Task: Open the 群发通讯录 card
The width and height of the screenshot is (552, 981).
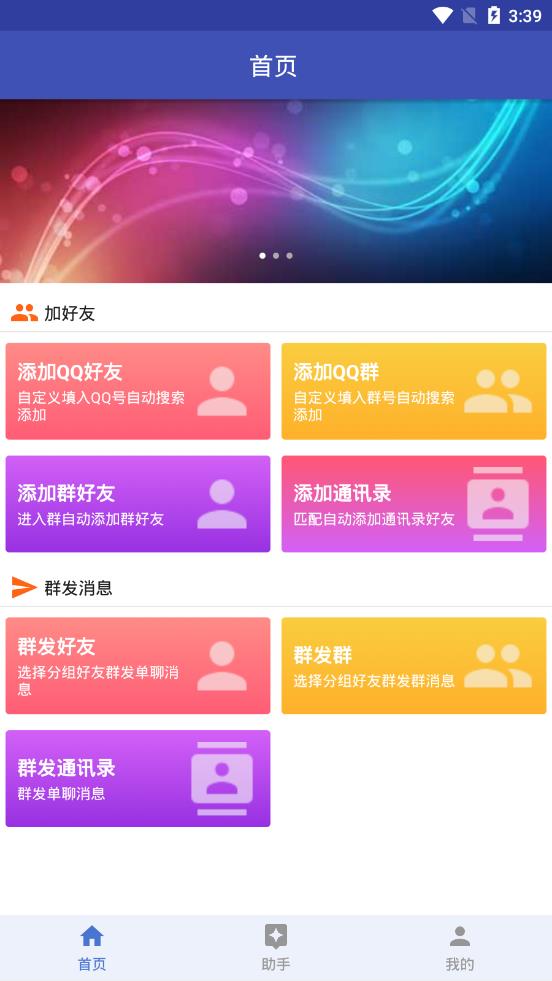Action: [x=138, y=778]
